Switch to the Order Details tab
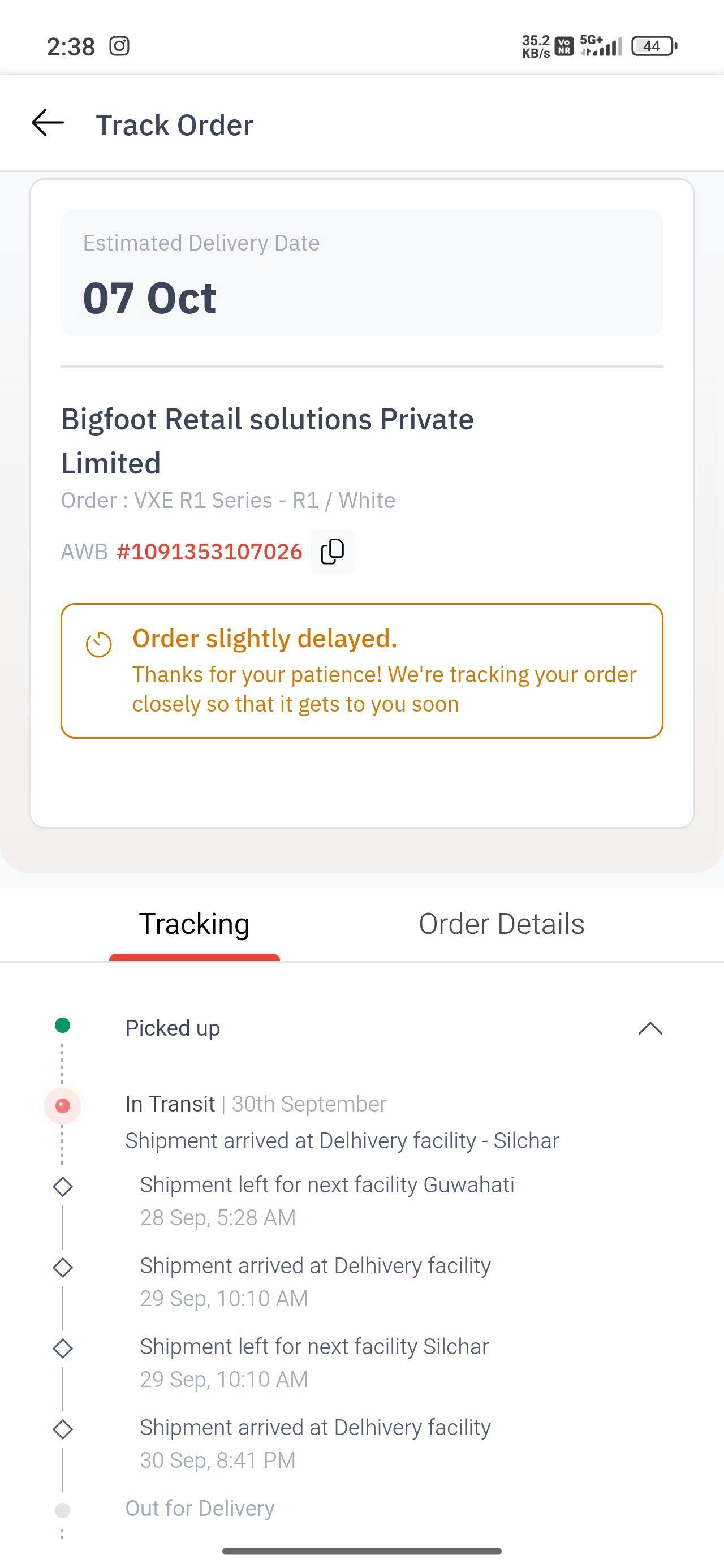Screen dimensions: 724x1568 pos(501,924)
